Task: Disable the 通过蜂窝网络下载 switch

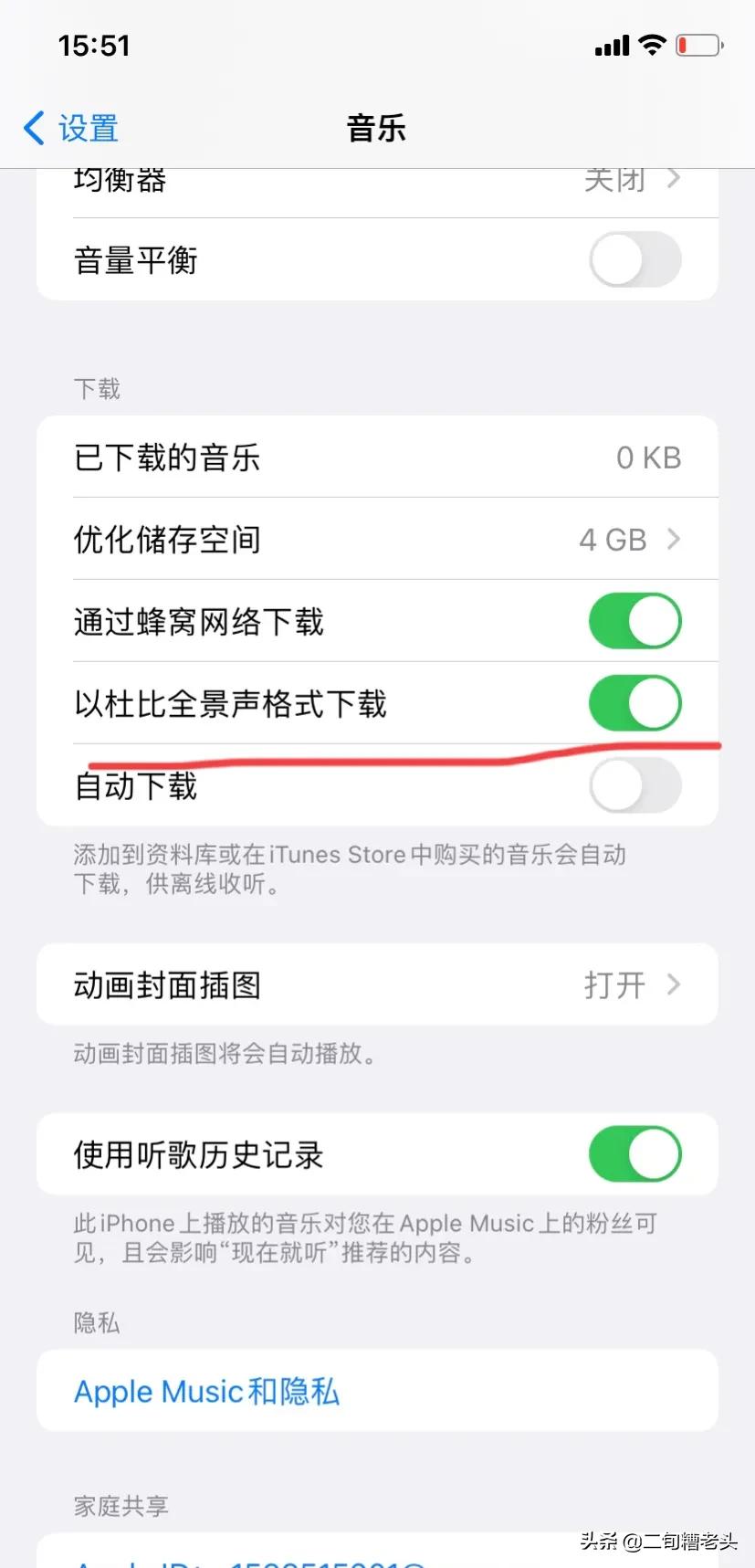Action: pos(634,621)
